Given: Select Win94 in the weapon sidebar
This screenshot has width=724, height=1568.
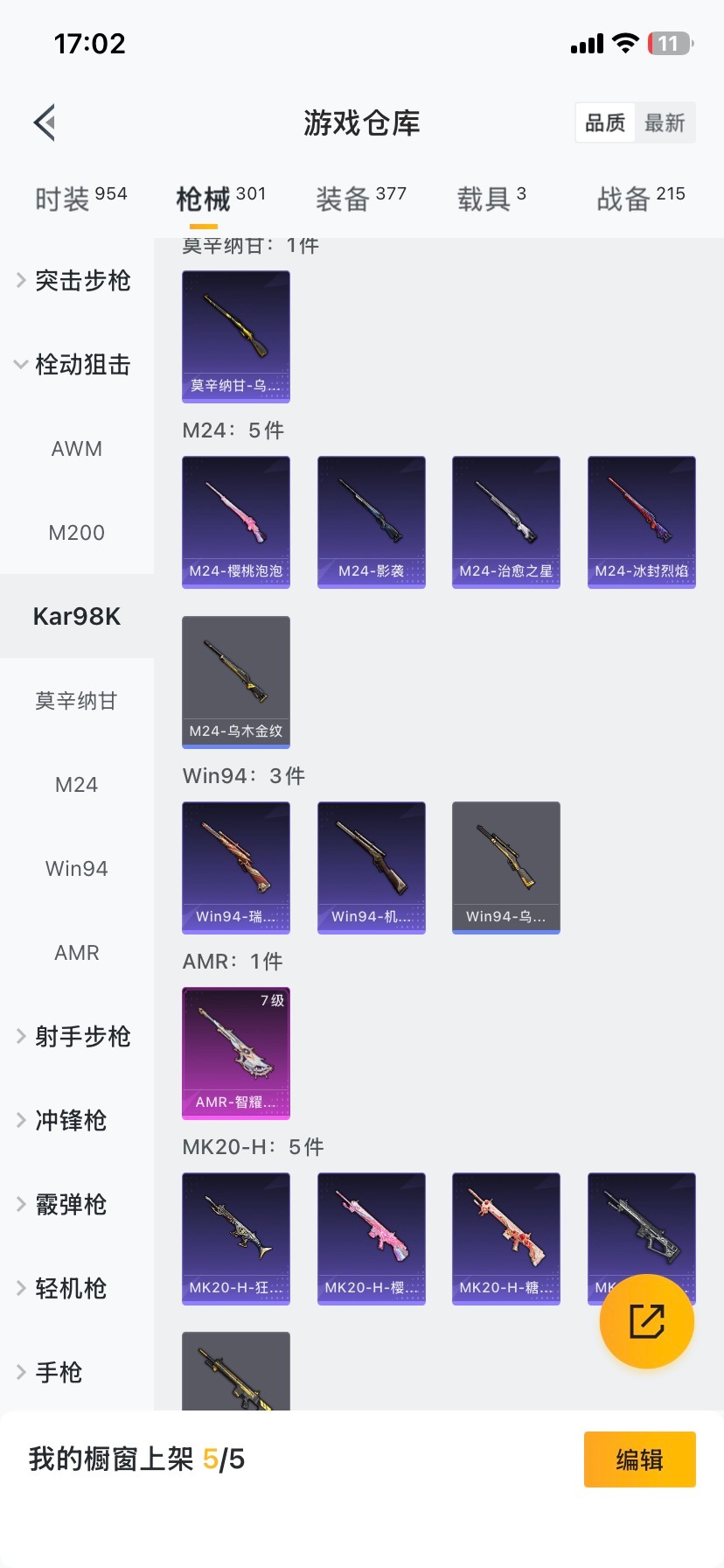Looking at the screenshot, I should 76,868.
